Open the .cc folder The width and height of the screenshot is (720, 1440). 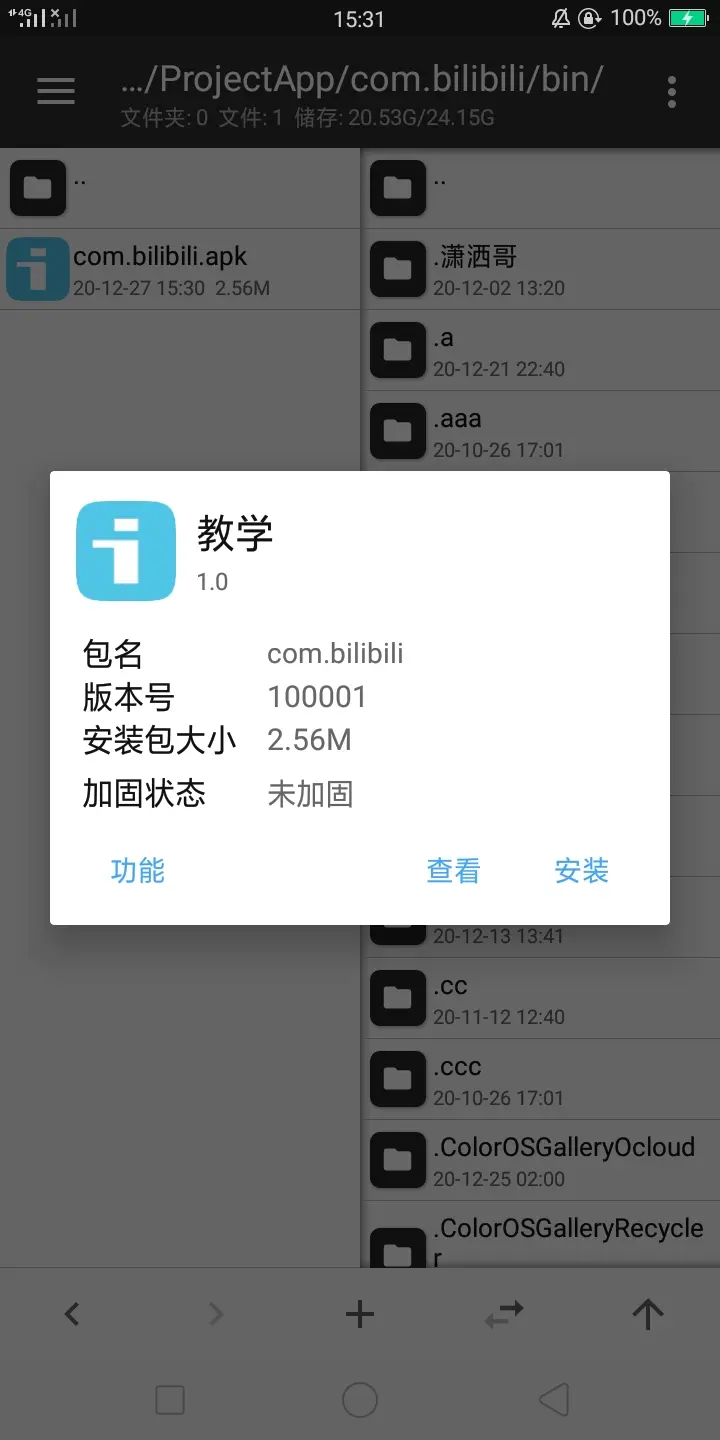coord(540,998)
